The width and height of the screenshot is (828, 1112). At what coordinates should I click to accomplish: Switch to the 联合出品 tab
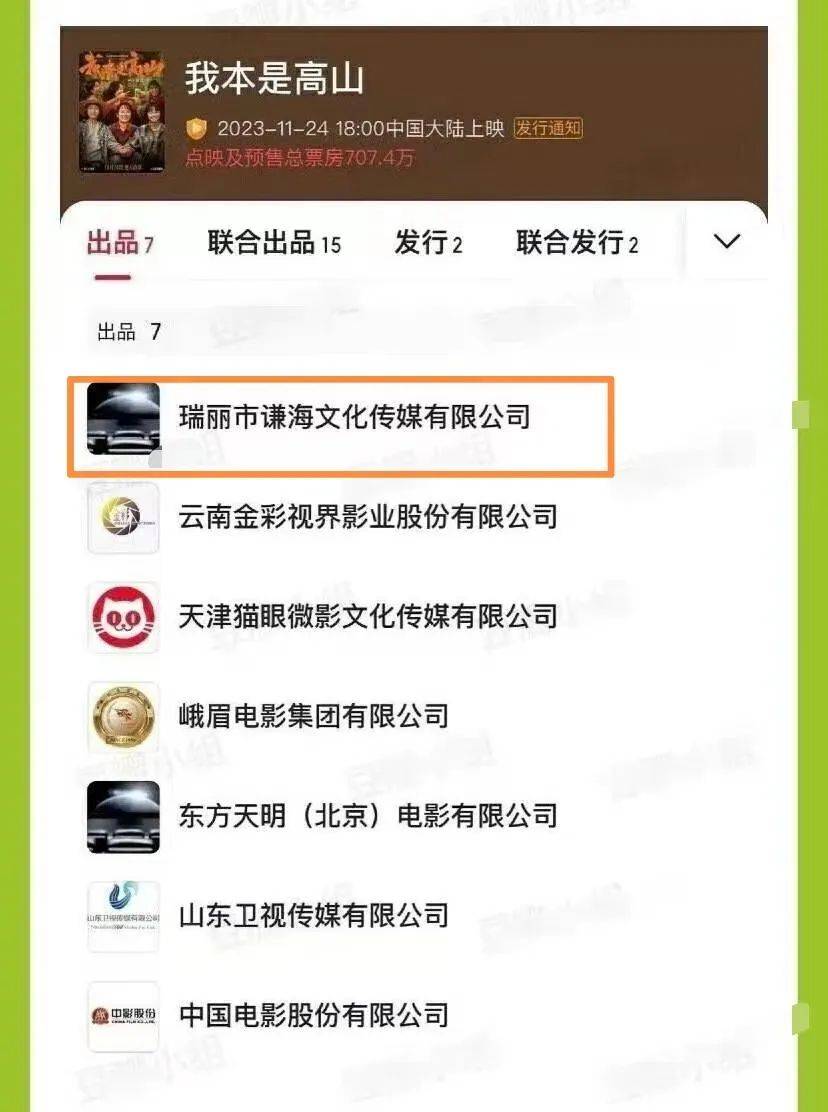point(274,242)
